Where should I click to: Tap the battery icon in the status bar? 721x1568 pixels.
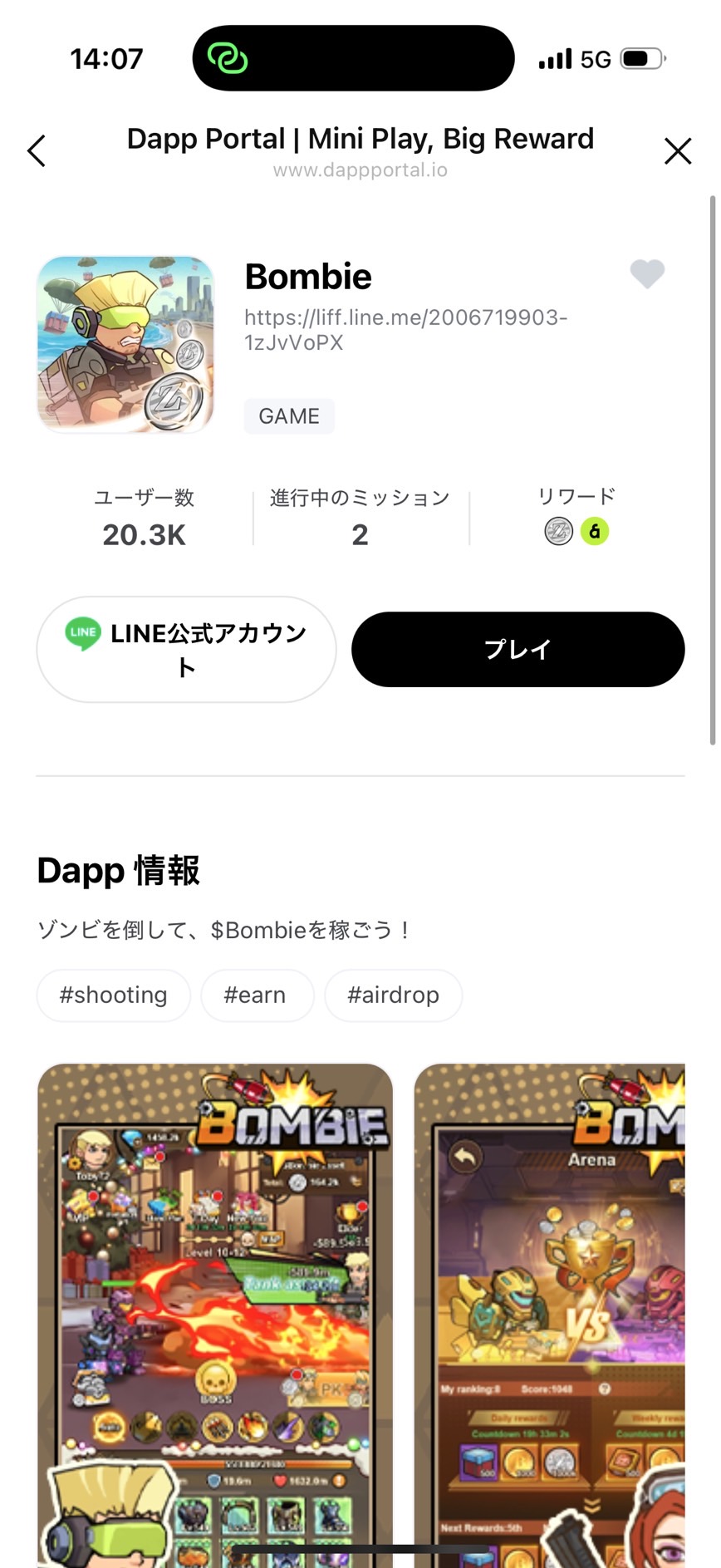[x=642, y=58]
